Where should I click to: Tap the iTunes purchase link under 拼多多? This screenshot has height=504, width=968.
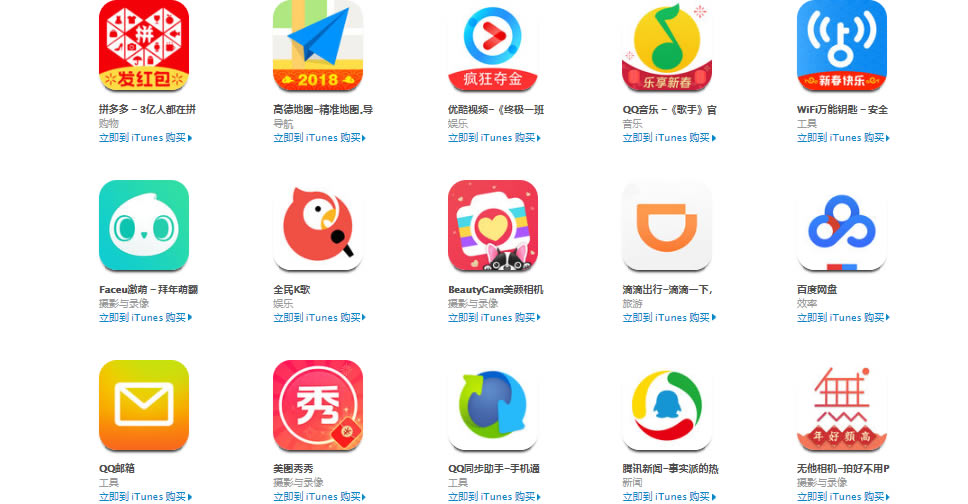point(144,138)
